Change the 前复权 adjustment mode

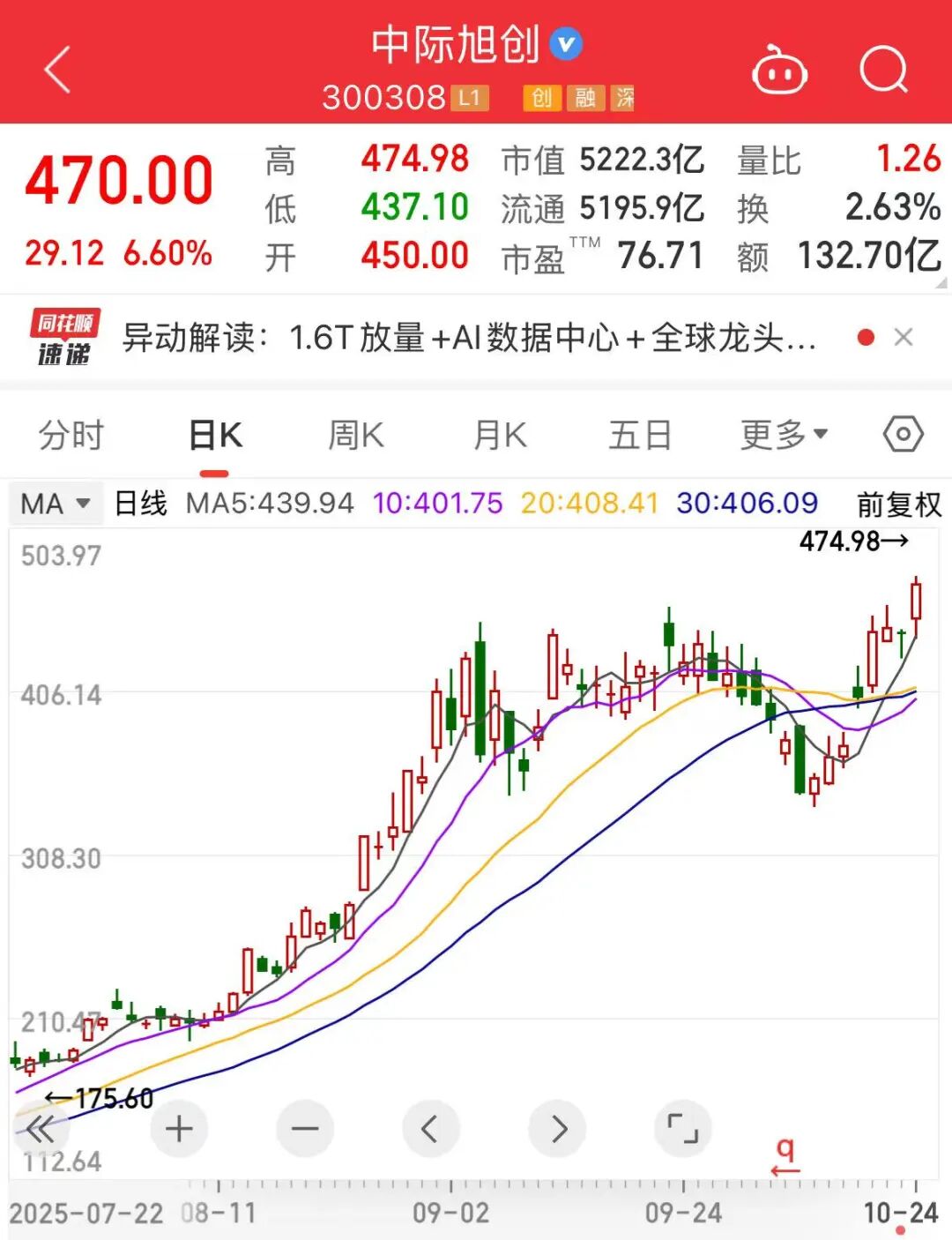coord(899,504)
